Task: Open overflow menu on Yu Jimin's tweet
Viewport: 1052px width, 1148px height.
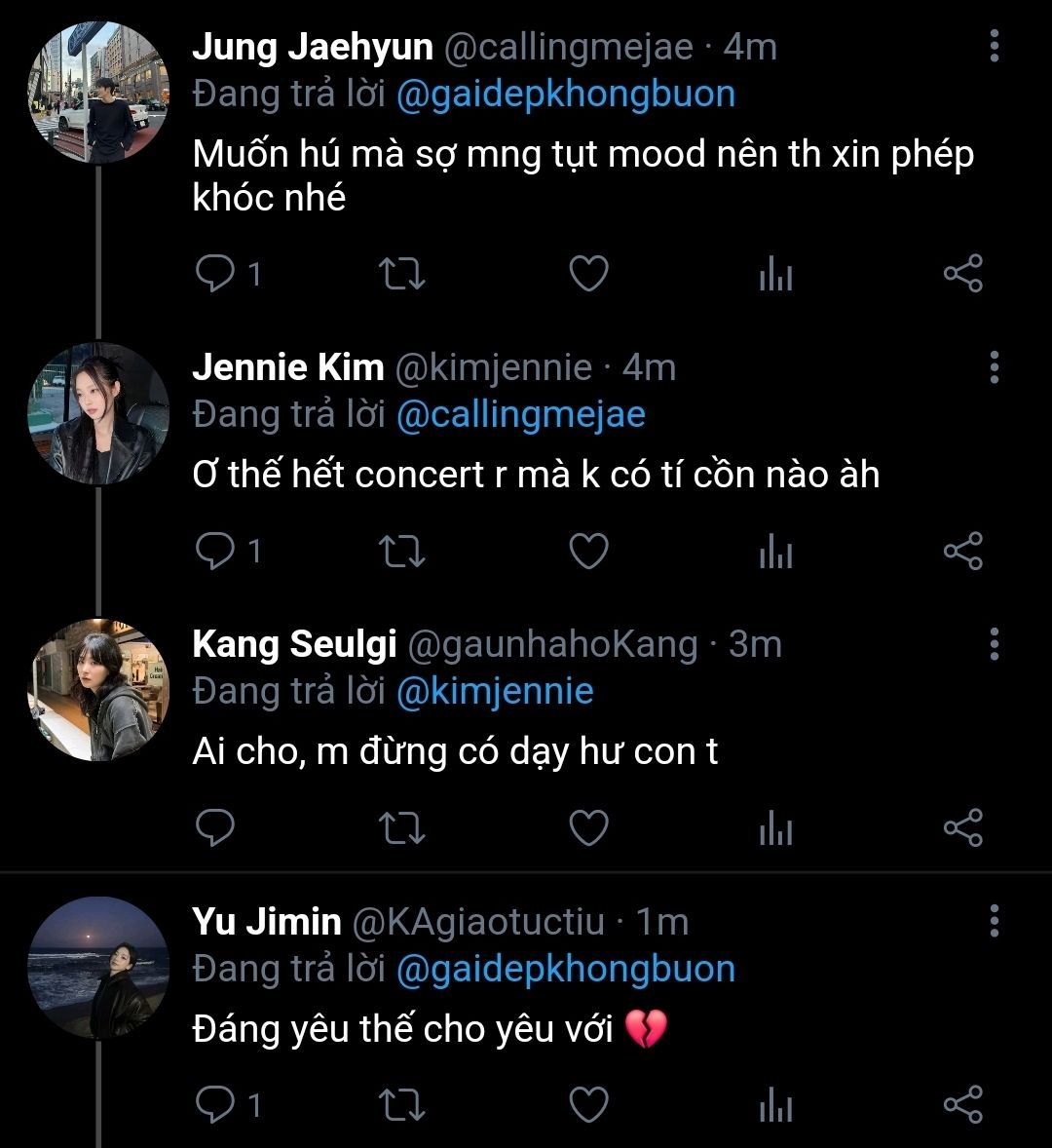Action: (994, 920)
